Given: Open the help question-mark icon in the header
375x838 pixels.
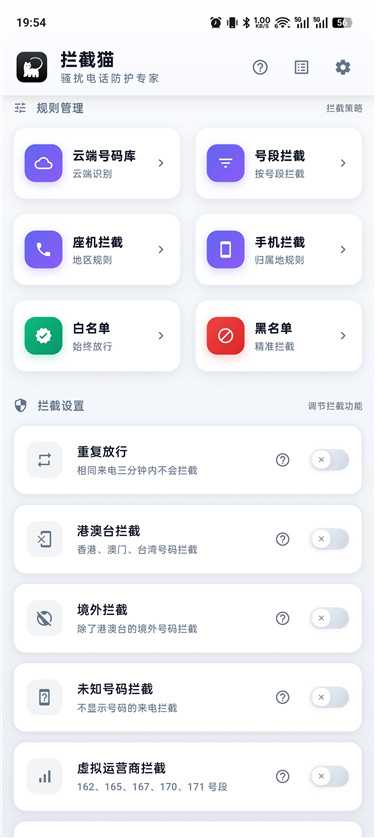Looking at the screenshot, I should click(260, 67).
